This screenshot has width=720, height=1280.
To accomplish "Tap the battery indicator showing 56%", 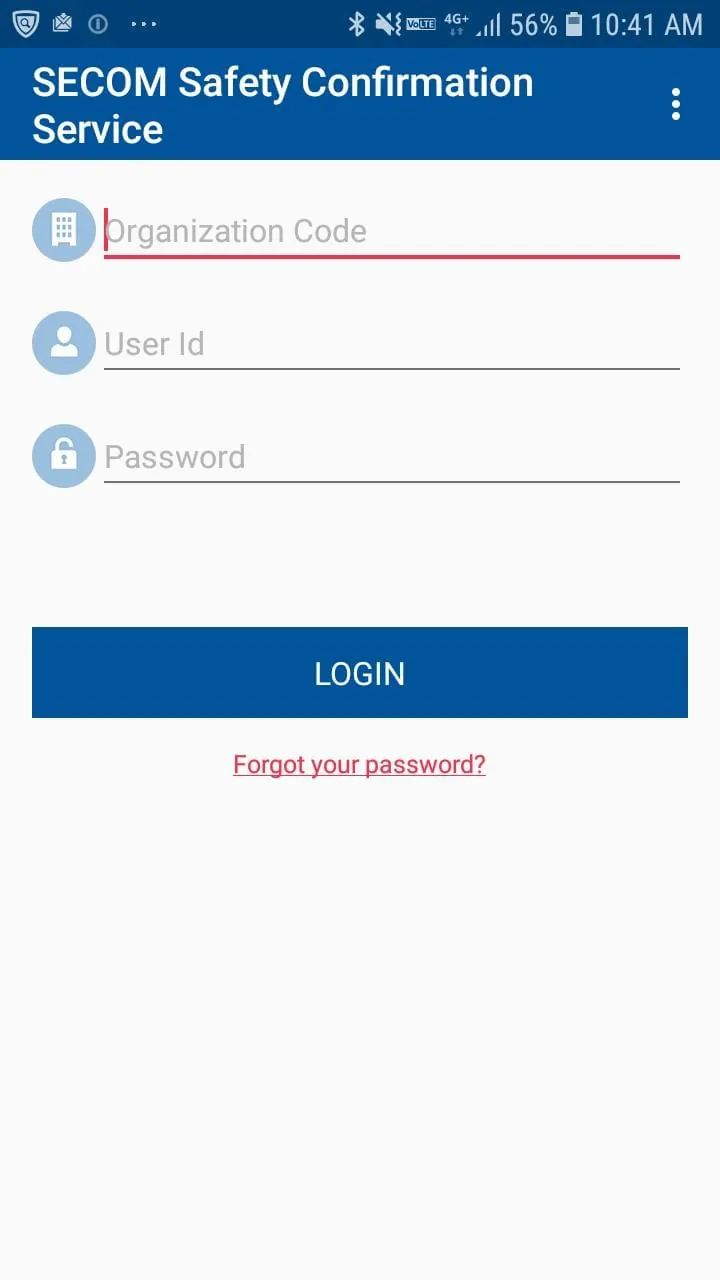I will [x=571, y=23].
